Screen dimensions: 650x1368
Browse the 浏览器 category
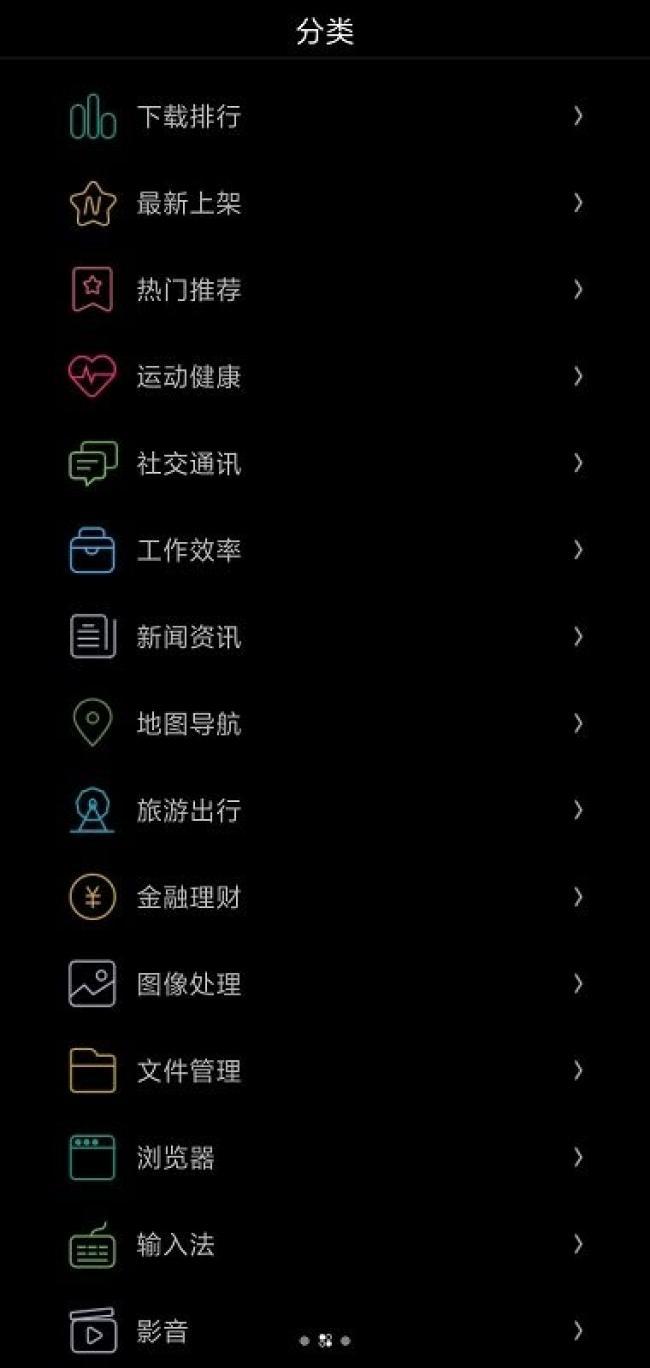coord(176,1158)
